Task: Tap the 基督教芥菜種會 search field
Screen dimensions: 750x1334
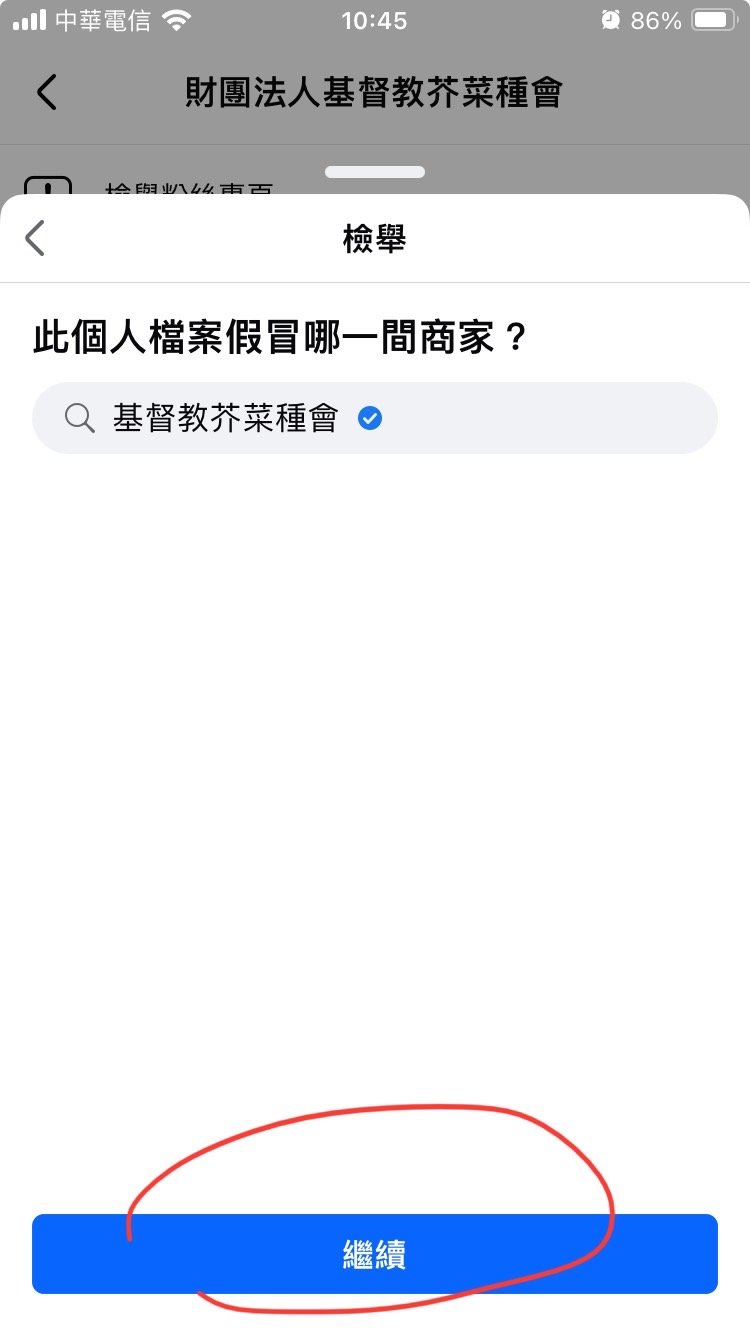Action: click(x=374, y=418)
